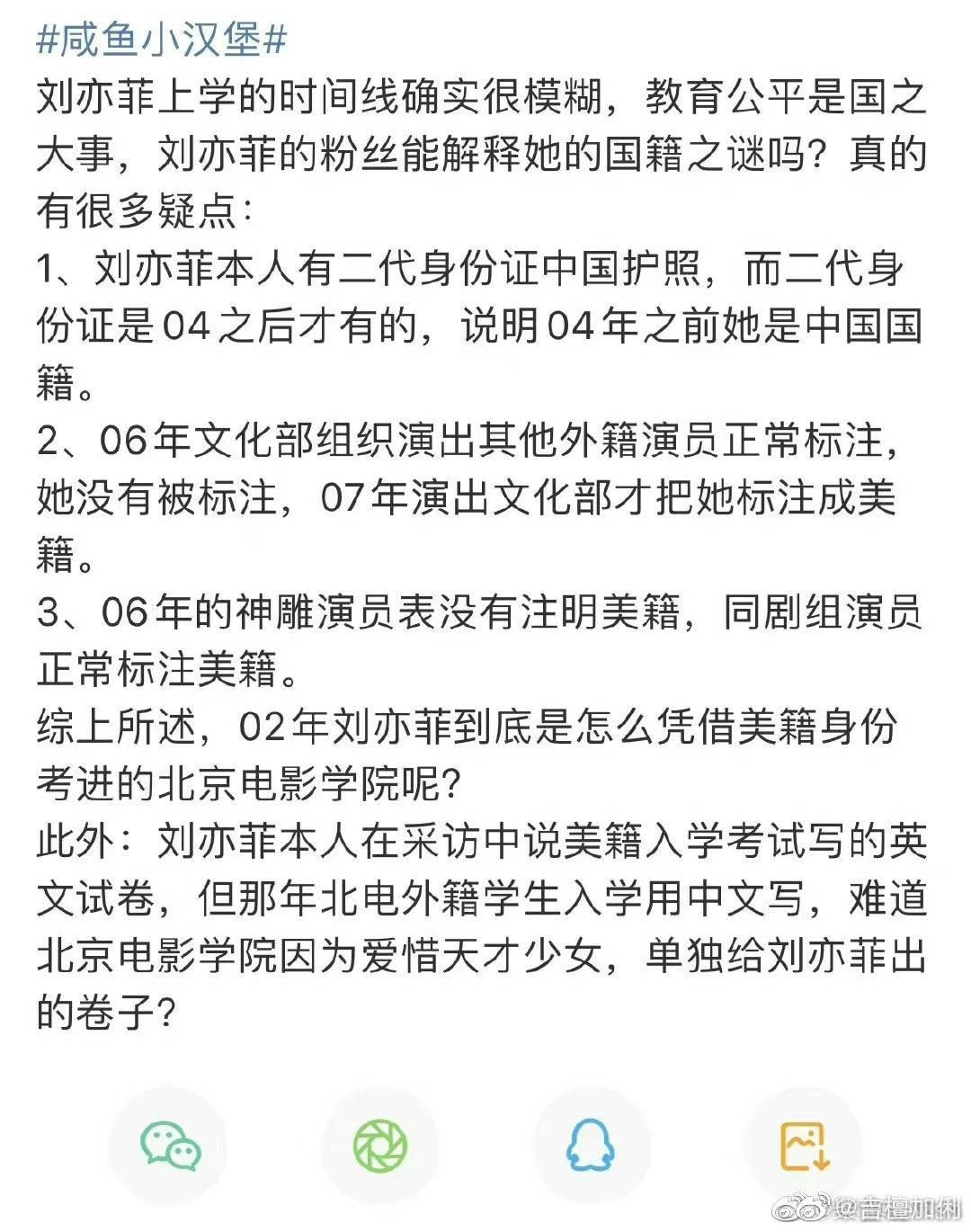Share the post to QQ
Viewport: 971px width, 1232px height.
pos(590,1146)
